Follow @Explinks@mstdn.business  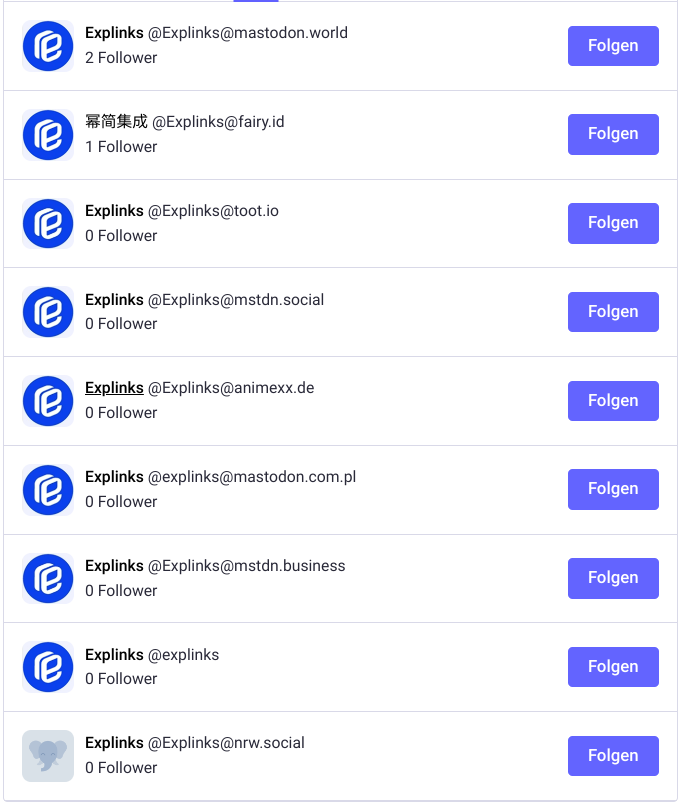613,578
